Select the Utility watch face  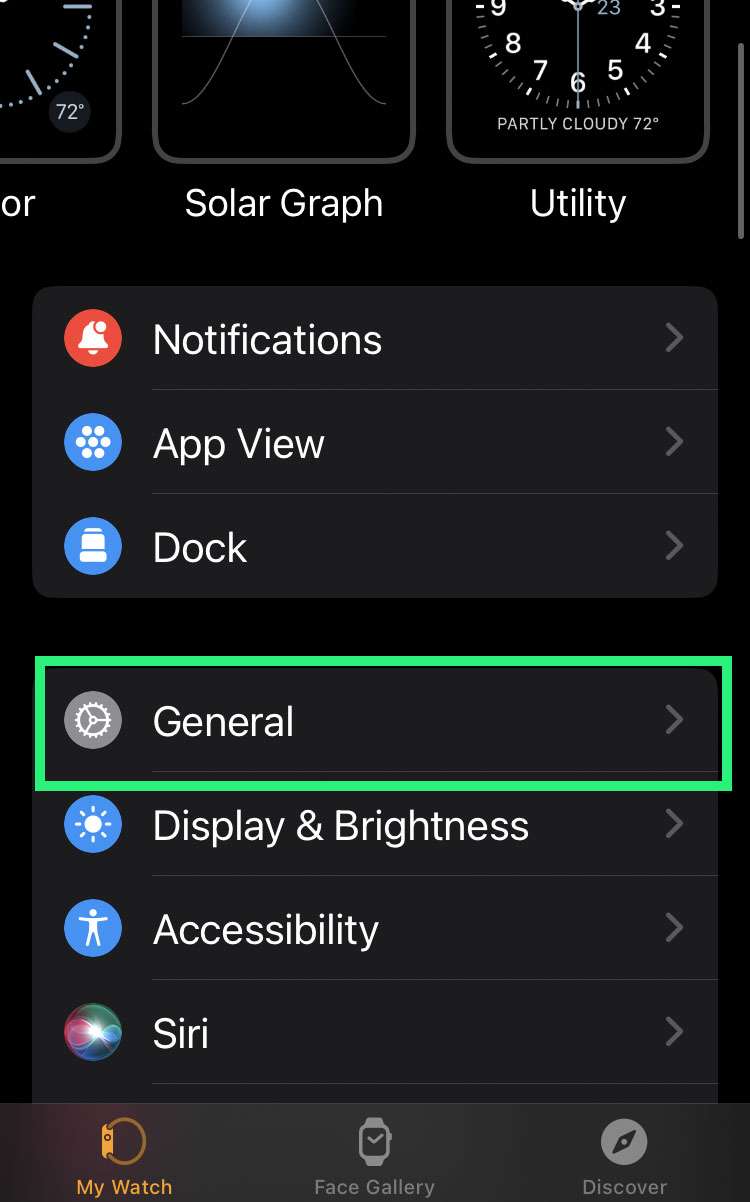tap(578, 80)
